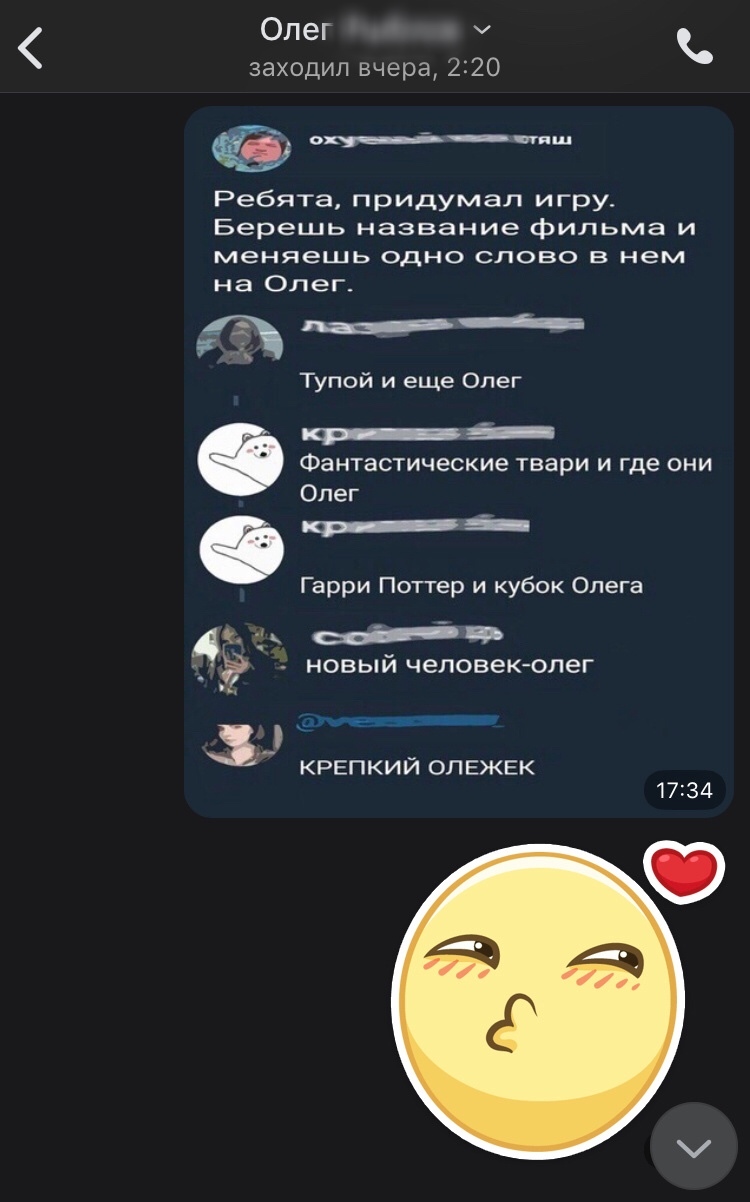Go back to the chats list
750x1202 pixels.
(31, 48)
